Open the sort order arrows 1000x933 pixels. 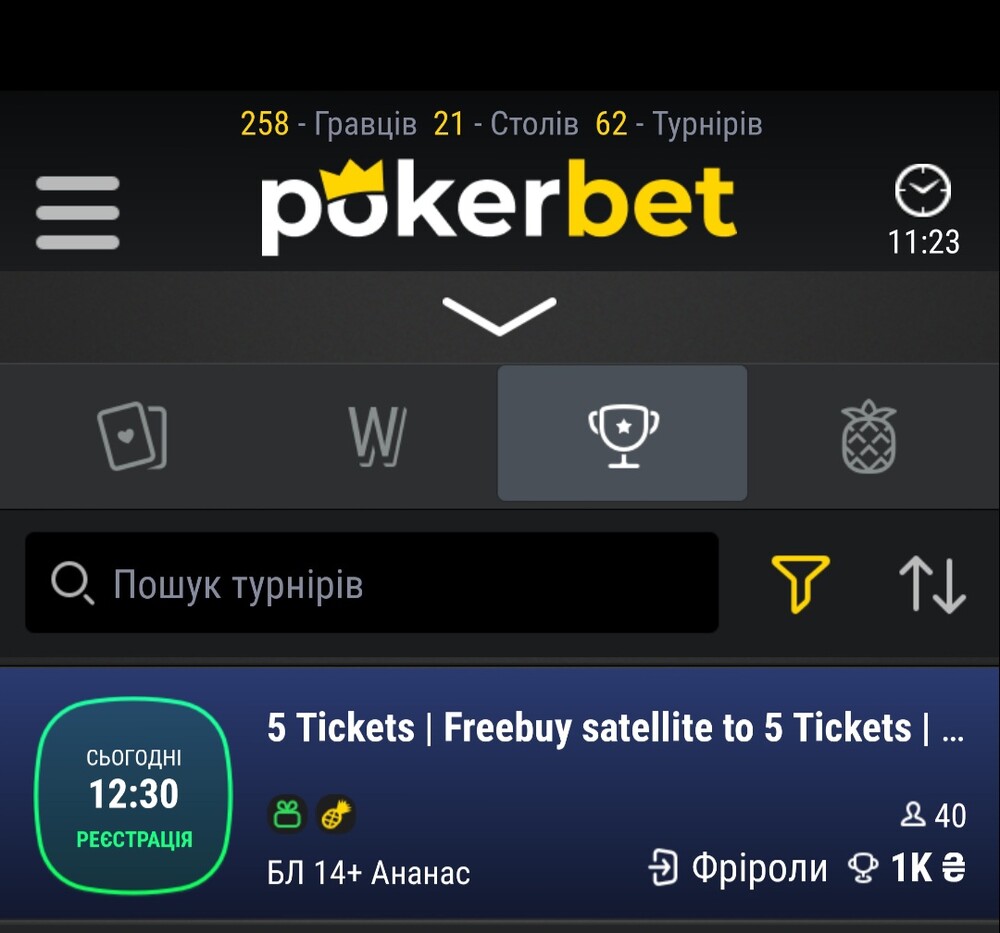(x=932, y=583)
